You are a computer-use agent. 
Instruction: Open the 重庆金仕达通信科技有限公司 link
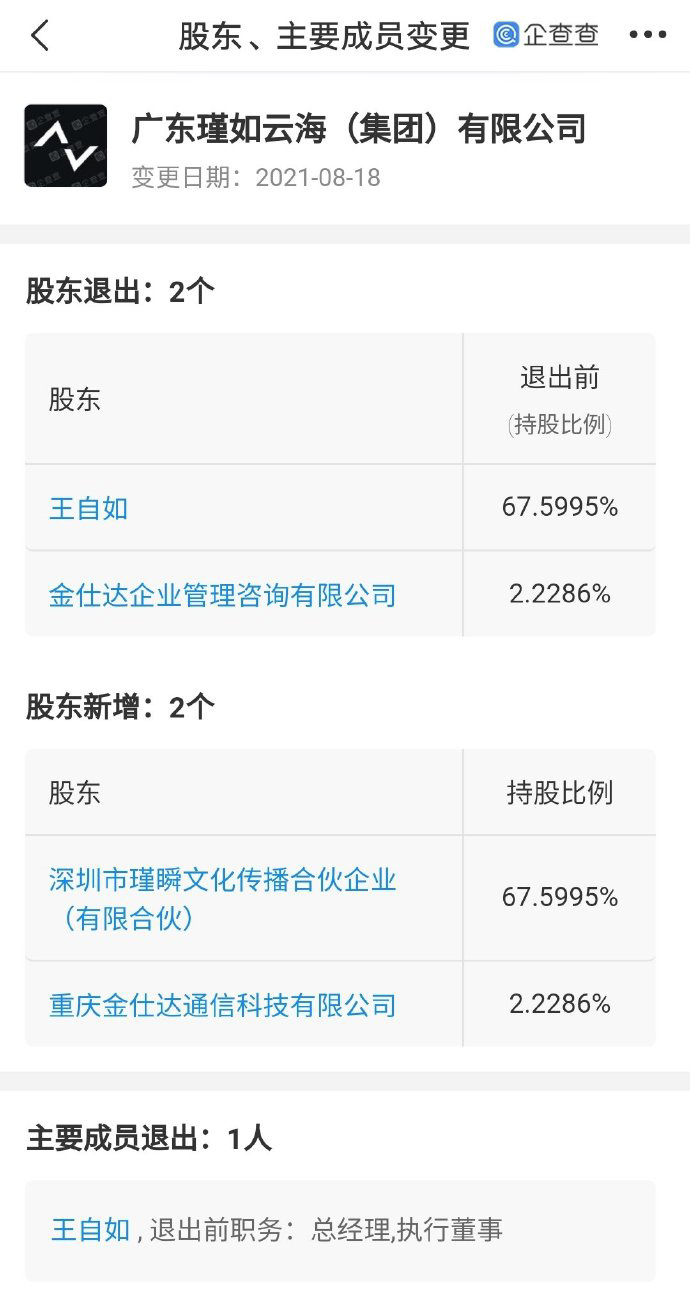click(x=222, y=1005)
